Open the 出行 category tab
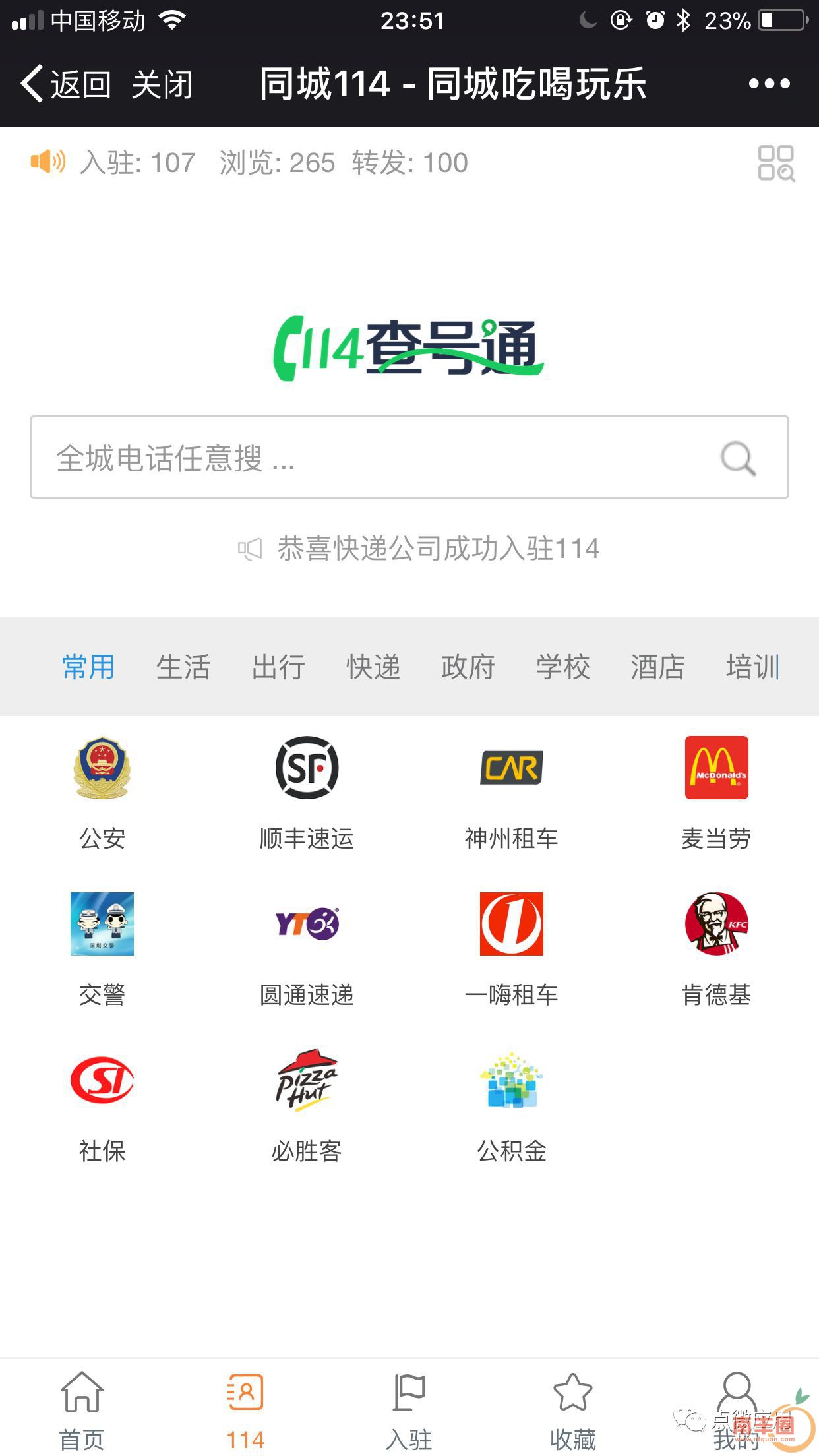 point(278,667)
